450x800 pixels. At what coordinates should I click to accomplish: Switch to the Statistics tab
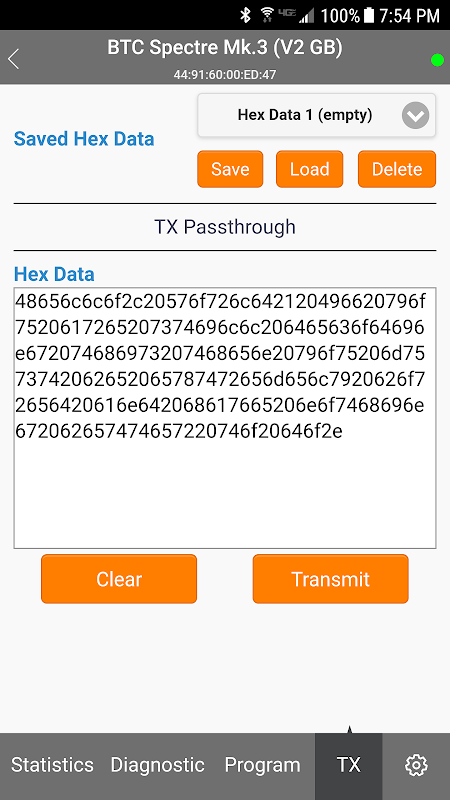coord(53,765)
